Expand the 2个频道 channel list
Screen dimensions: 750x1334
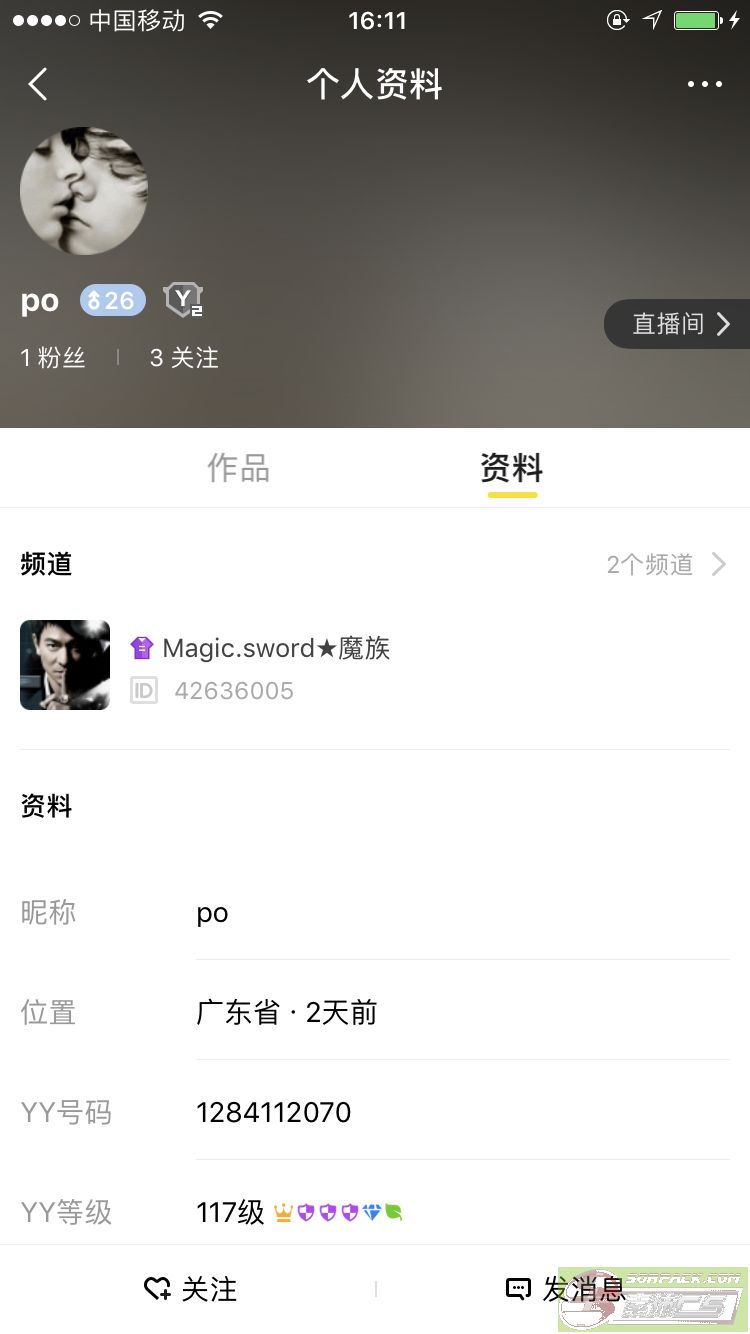[665, 565]
